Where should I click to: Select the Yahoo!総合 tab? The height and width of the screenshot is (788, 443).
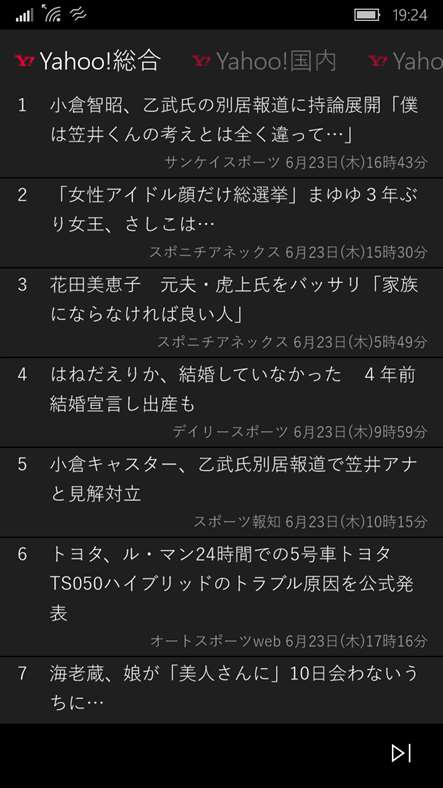click(x=88, y=61)
